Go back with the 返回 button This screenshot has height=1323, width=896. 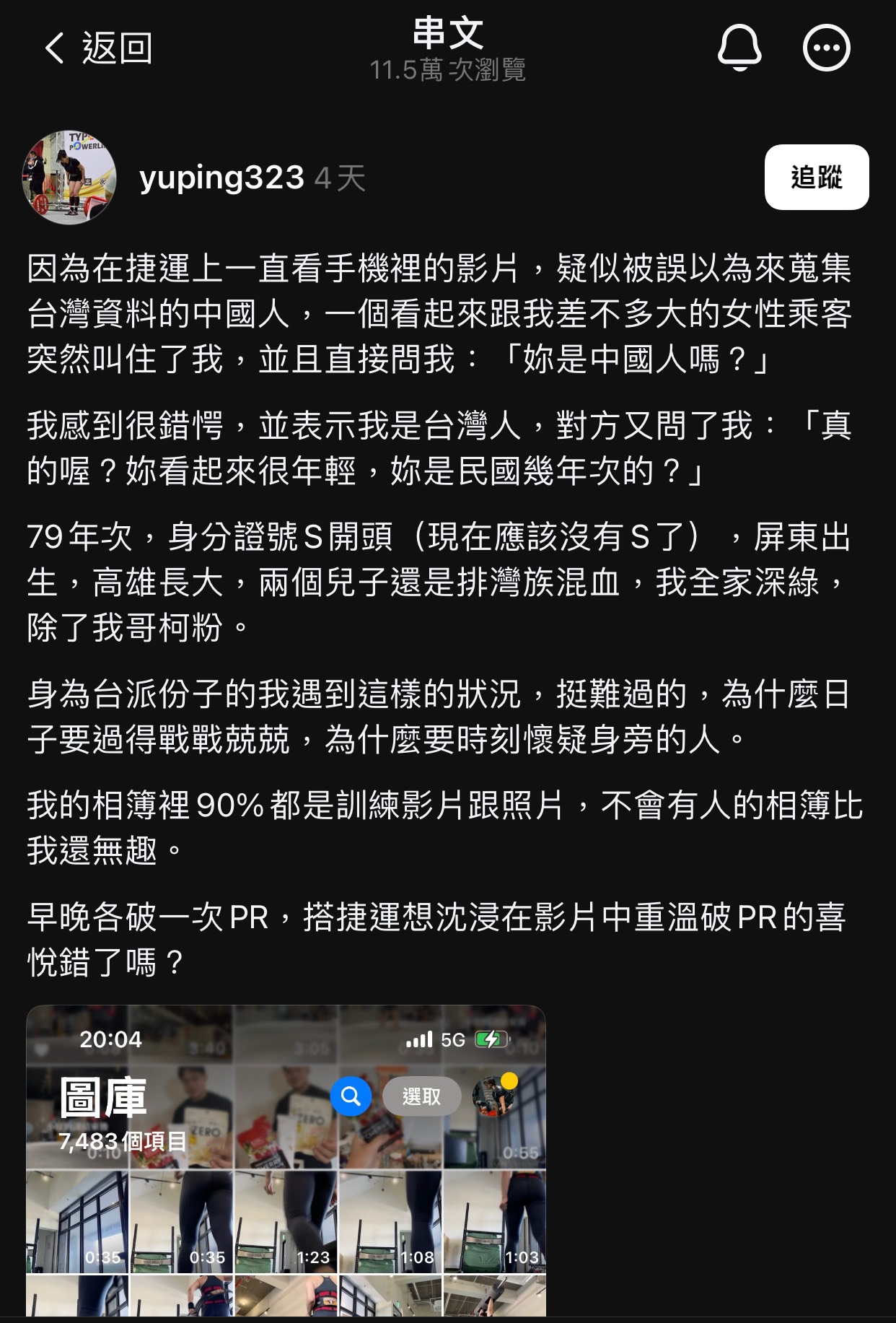(x=97, y=48)
